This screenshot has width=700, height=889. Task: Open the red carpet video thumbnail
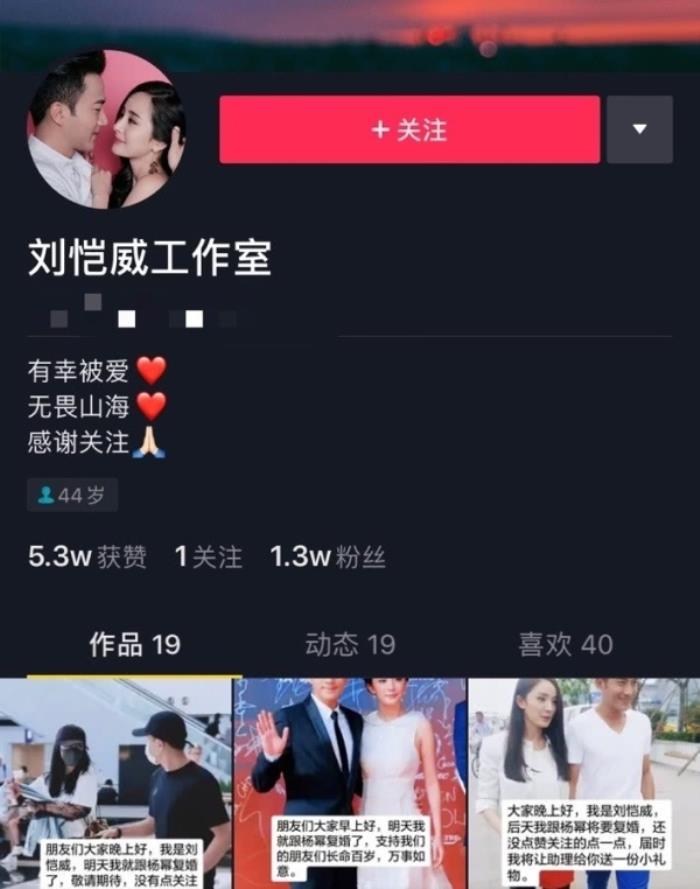pos(349,783)
